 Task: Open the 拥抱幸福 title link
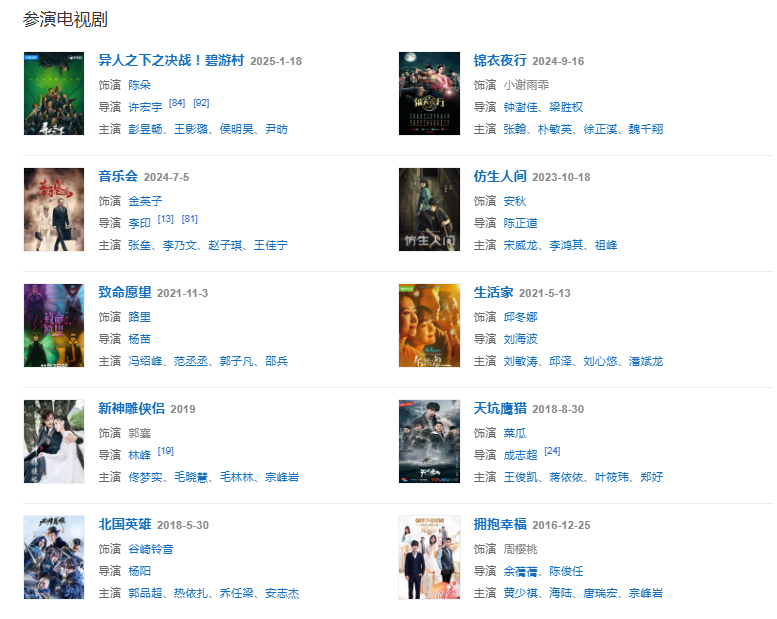501,525
